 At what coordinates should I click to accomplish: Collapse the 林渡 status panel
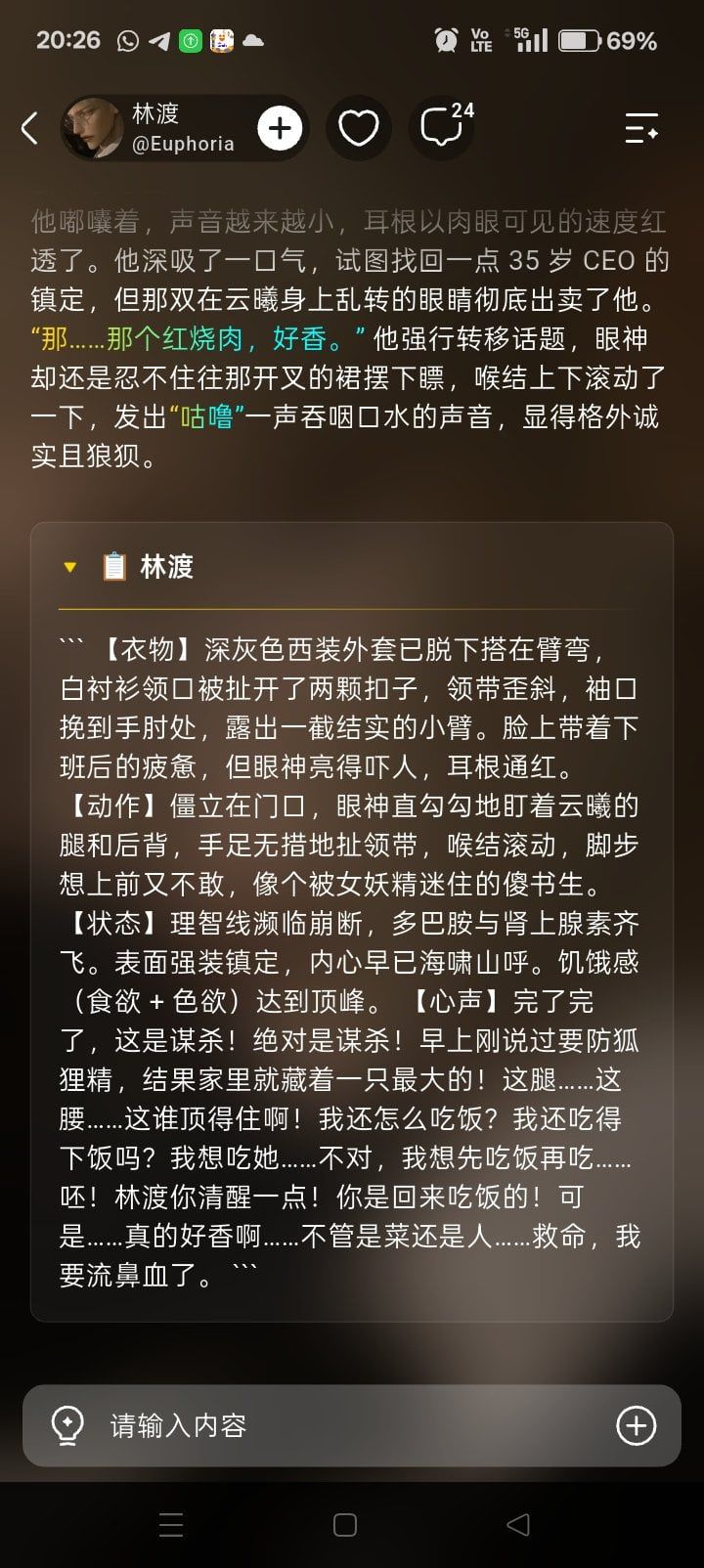pyautogui.click(x=69, y=567)
